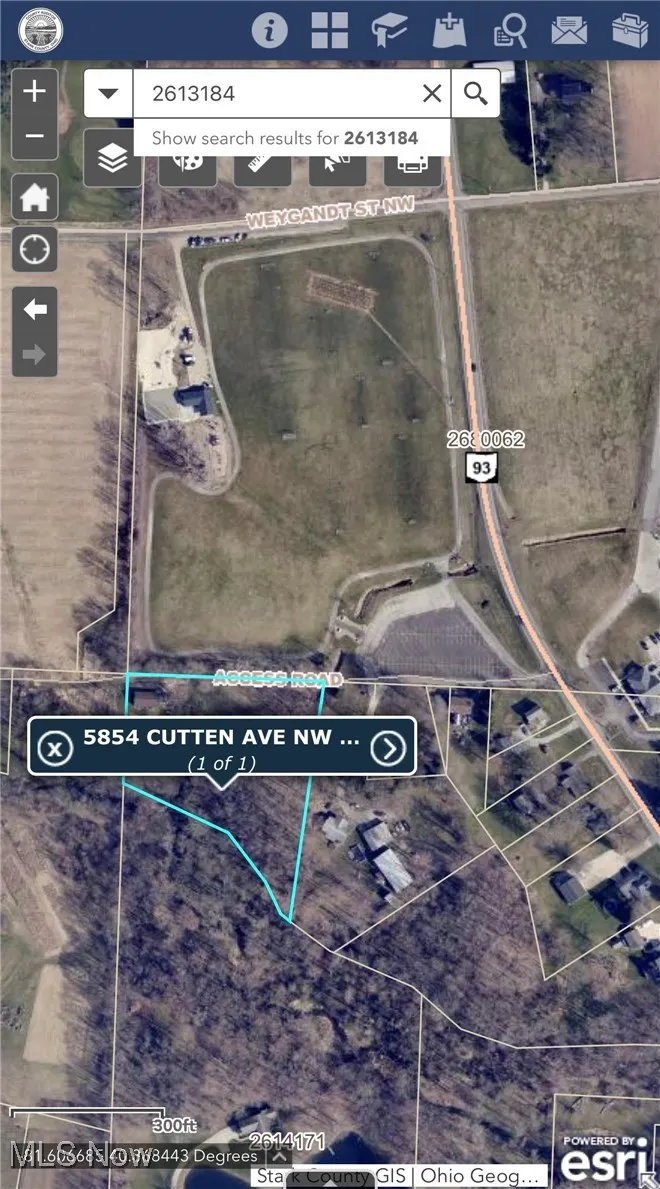Open the four-square grid icon
Screen dimensions: 660x1189
[x=329, y=30]
